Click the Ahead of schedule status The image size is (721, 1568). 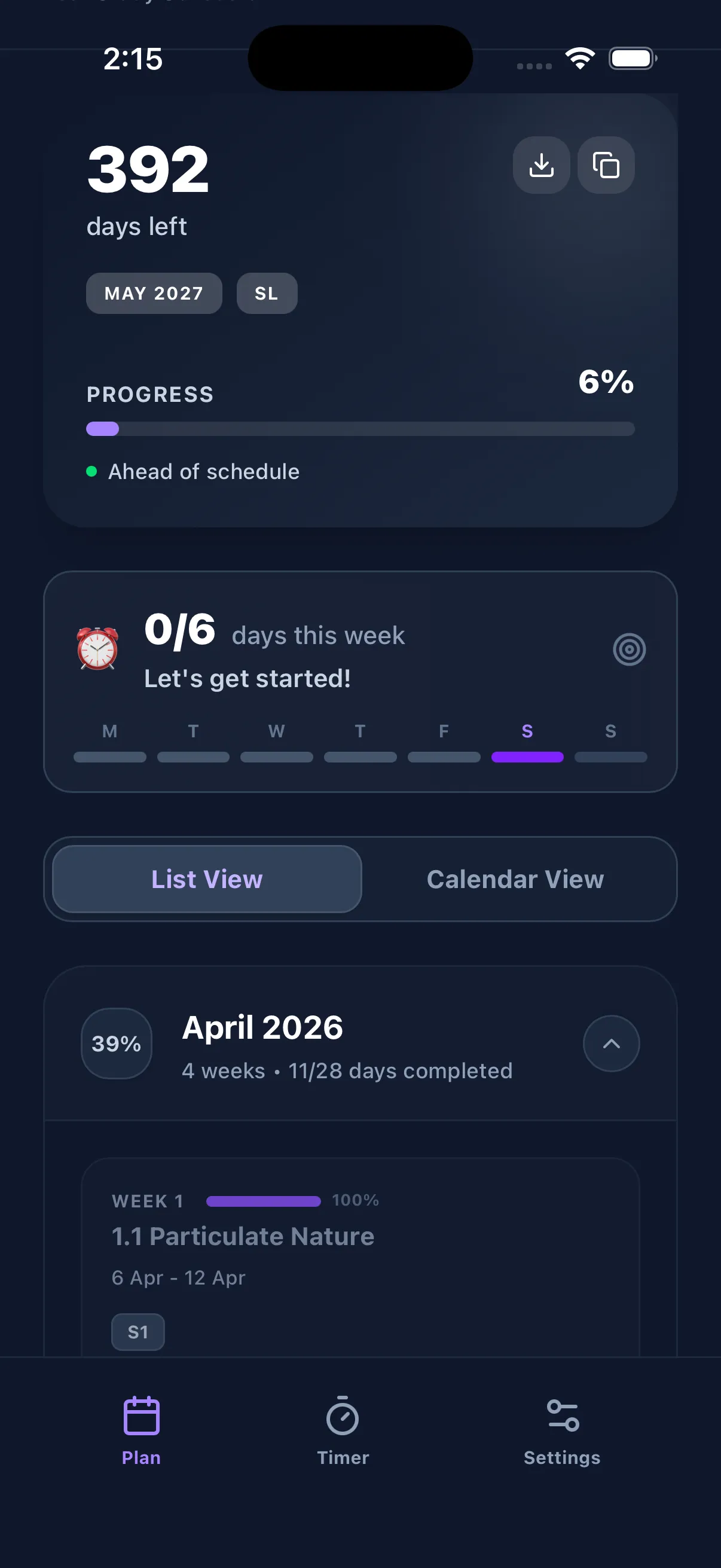[203, 471]
